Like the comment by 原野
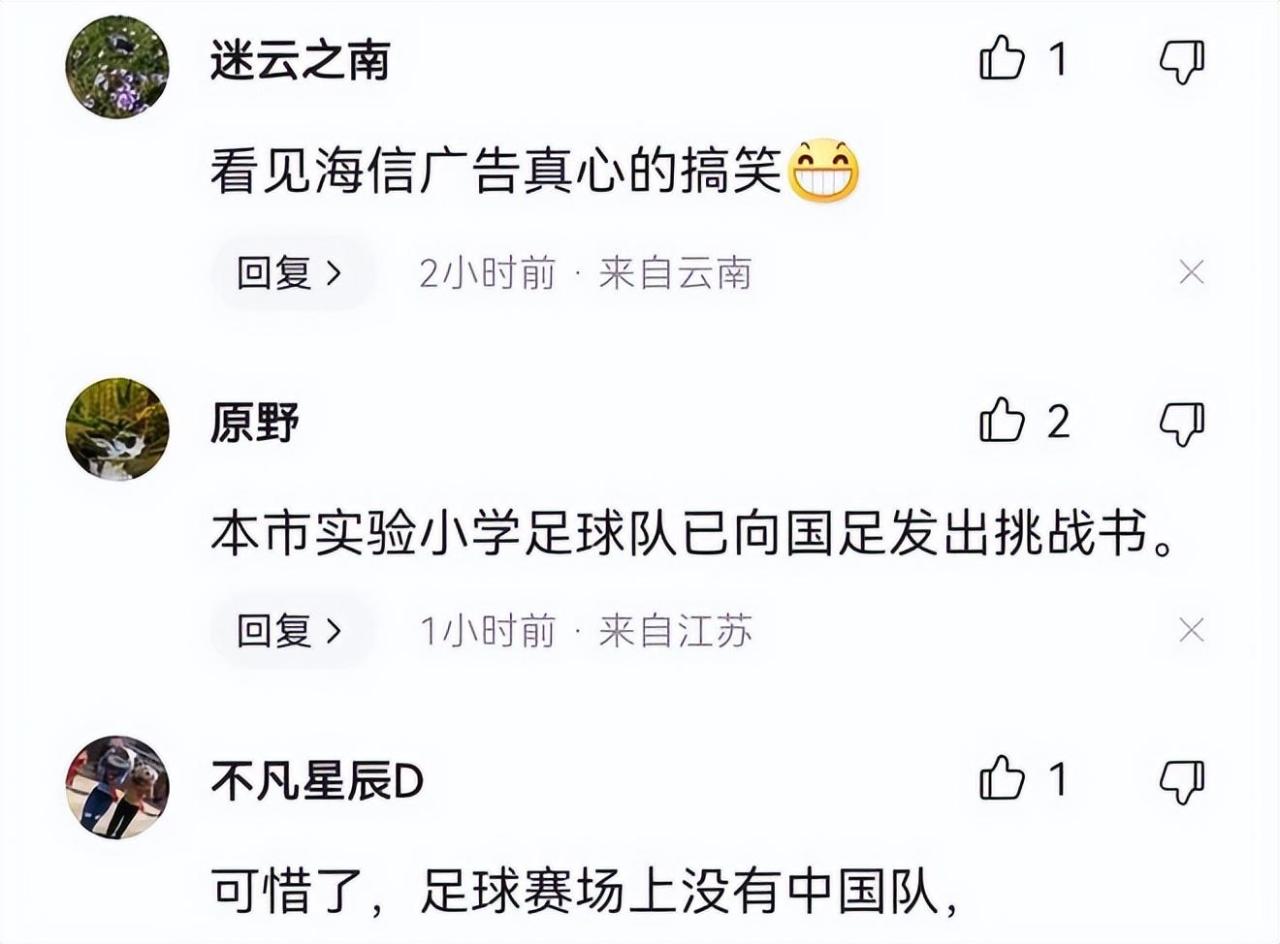Screen dimensions: 1280x944 click(x=1002, y=422)
